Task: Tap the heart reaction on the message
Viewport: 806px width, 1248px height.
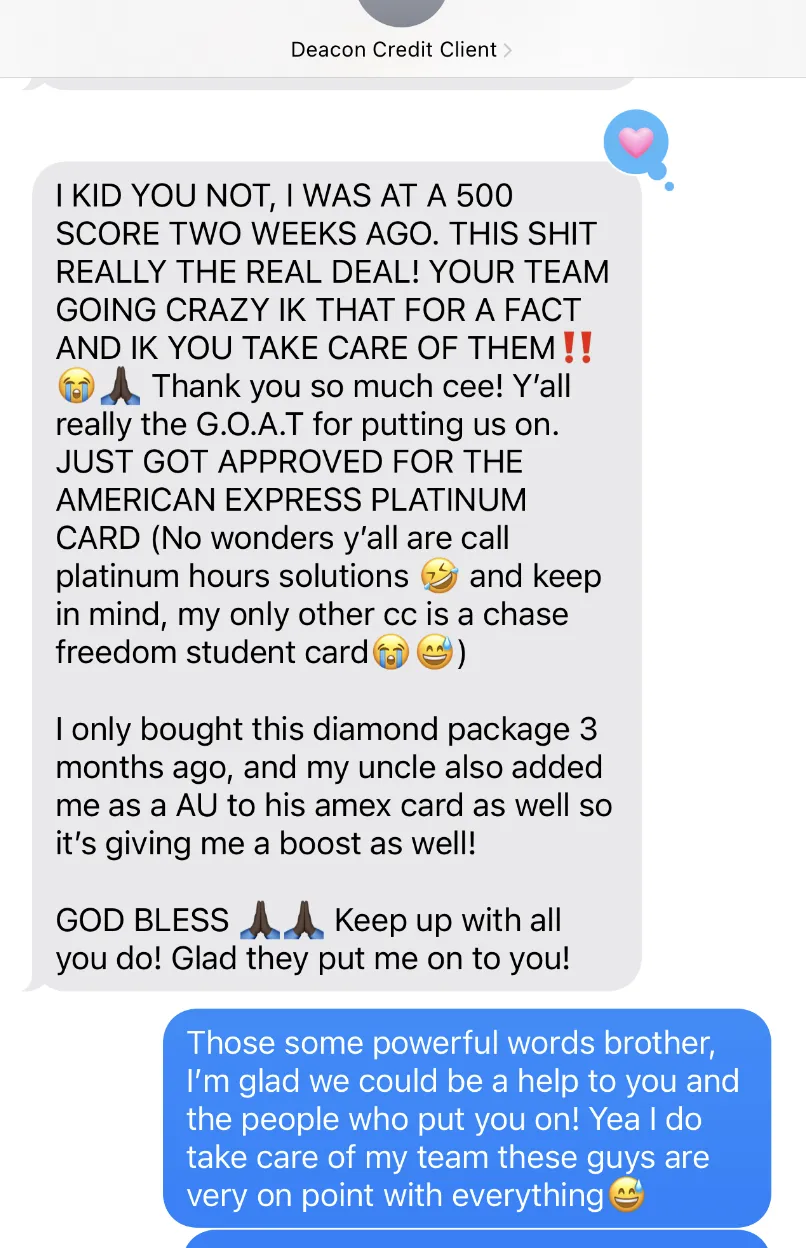Action: click(x=636, y=143)
